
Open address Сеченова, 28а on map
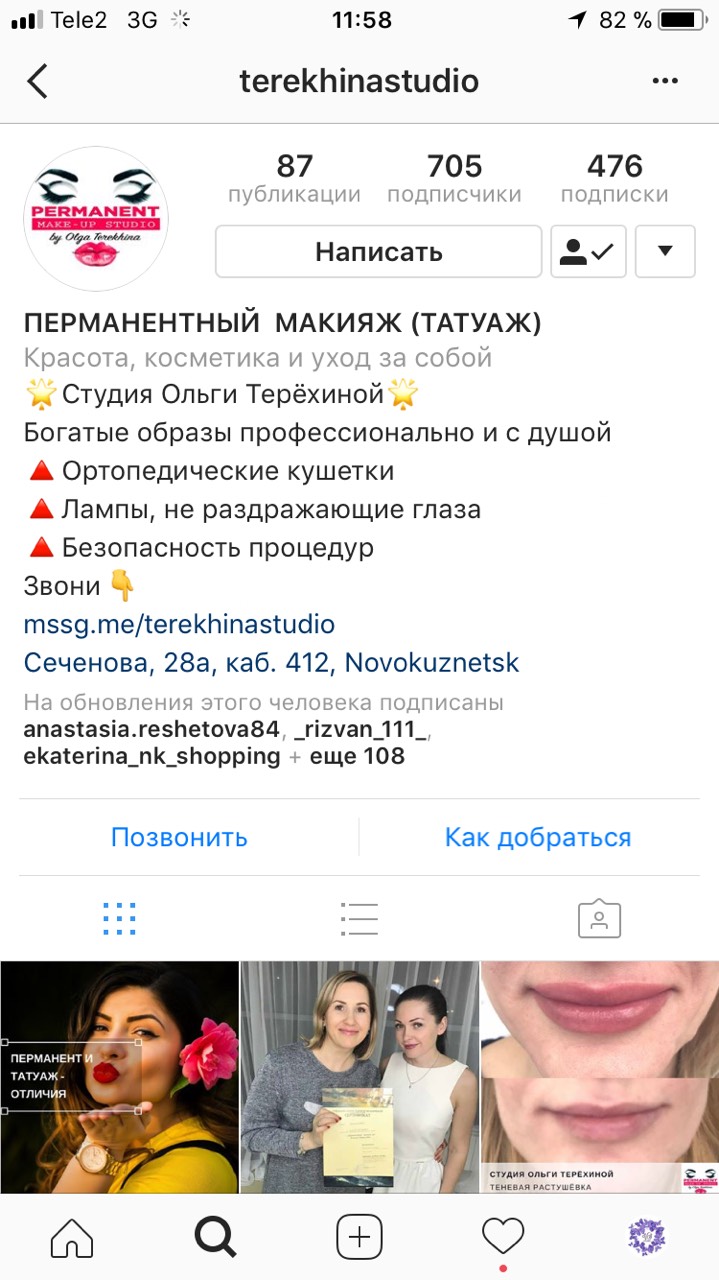(271, 663)
